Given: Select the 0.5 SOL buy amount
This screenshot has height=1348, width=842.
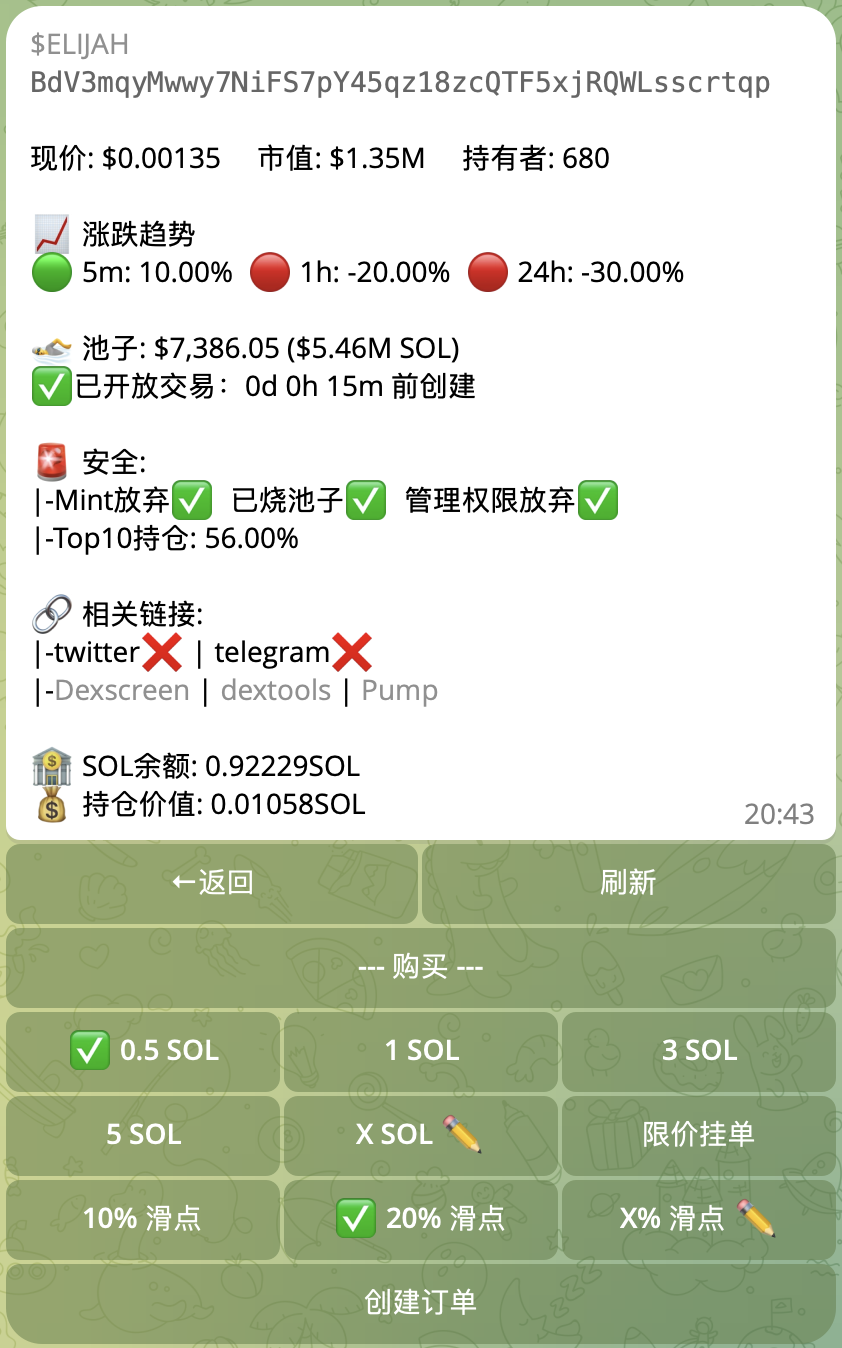Looking at the screenshot, I should [144, 1051].
